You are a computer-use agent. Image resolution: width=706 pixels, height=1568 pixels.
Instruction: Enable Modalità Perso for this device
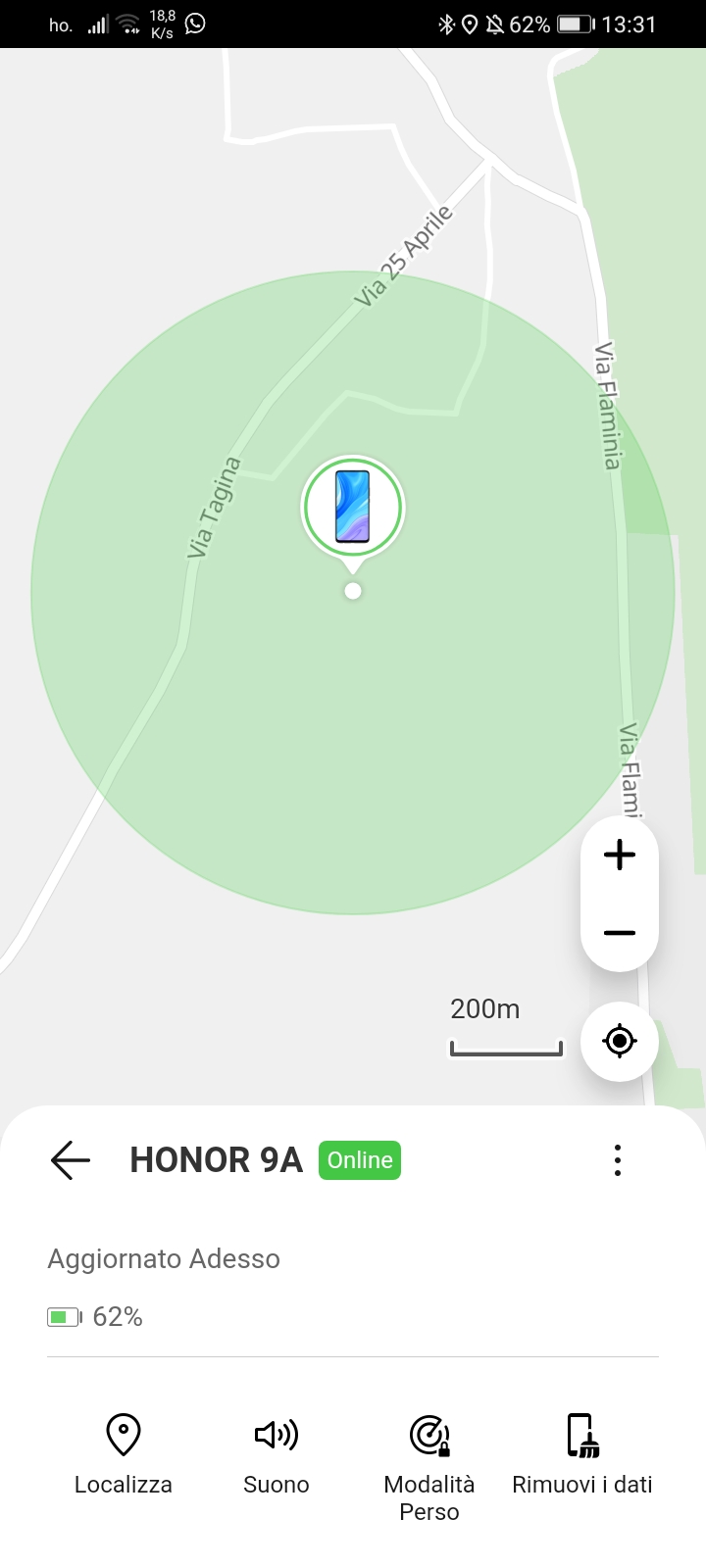tap(429, 1466)
